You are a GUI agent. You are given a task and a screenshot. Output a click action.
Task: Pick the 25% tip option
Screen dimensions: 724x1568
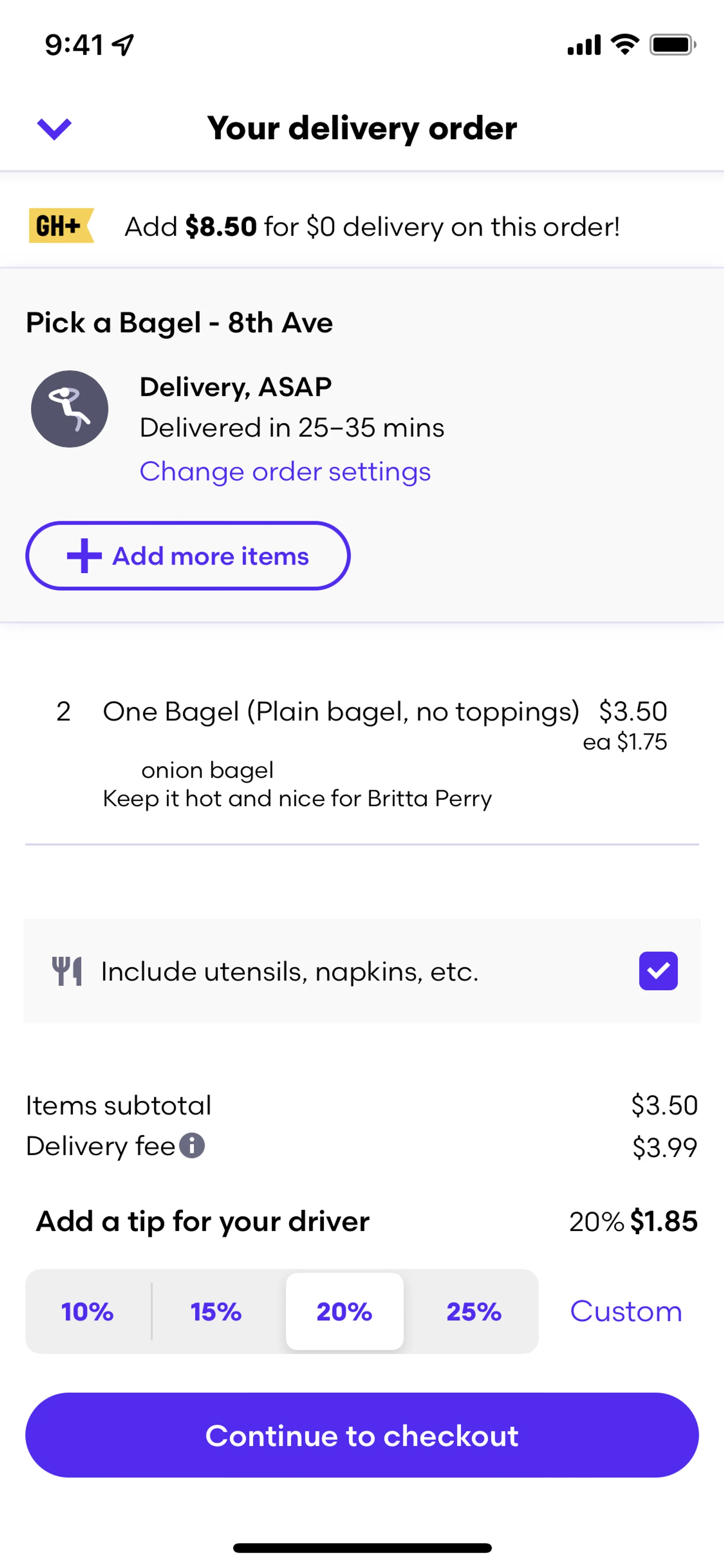point(473,1312)
